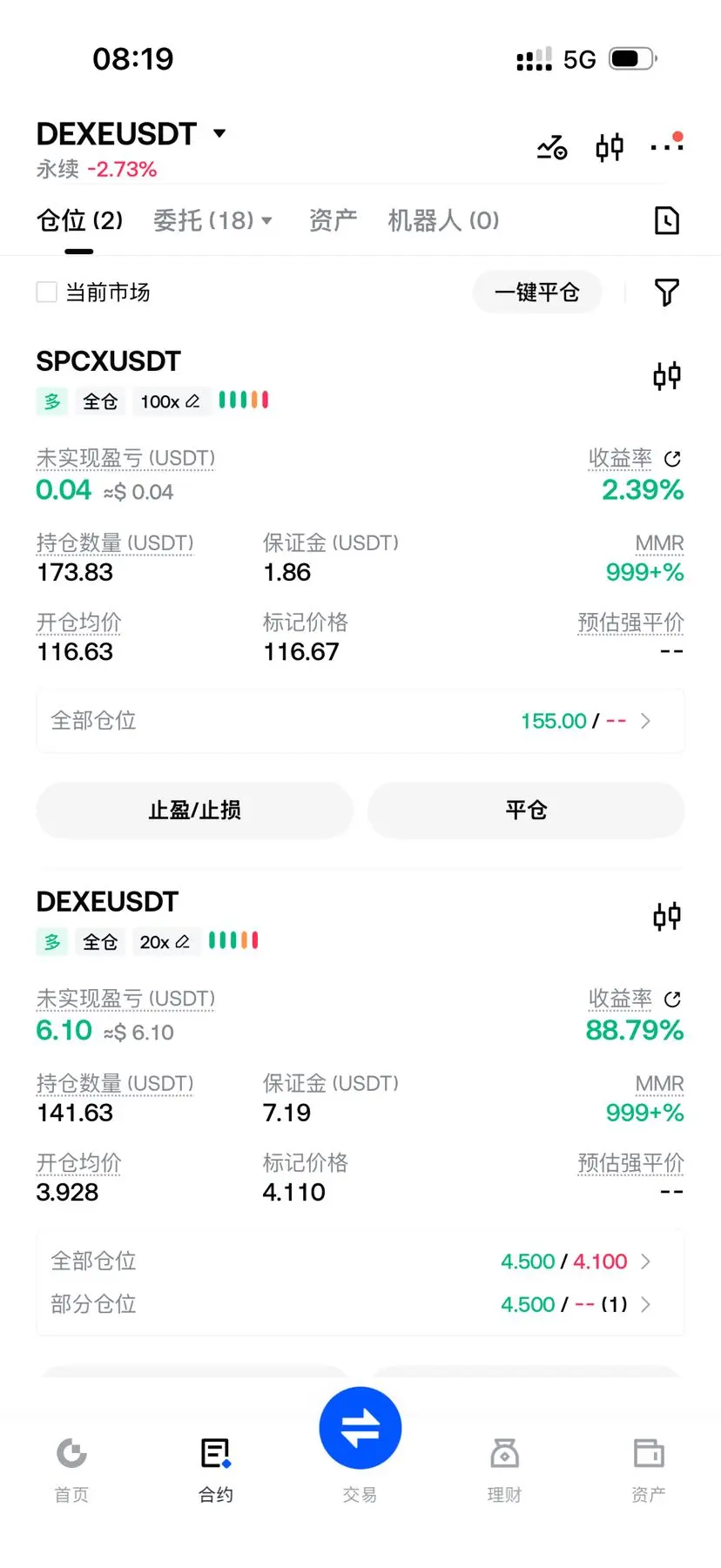Edit DEXEUSDT 20x leverage
The width and height of the screenshot is (721, 1568).
point(165,942)
